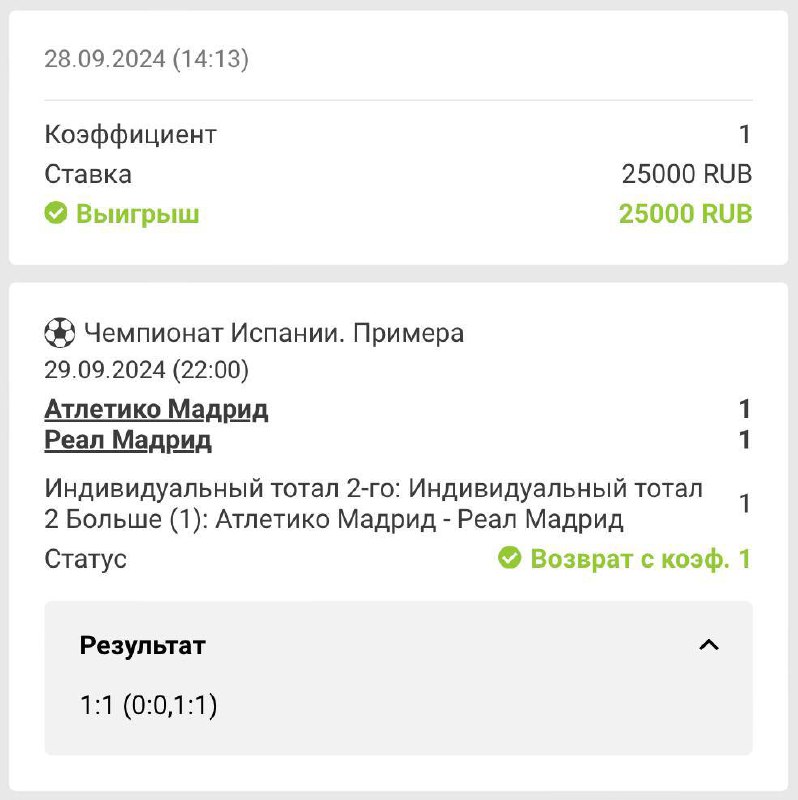Open the Атлетико Мадрид team link
This screenshot has width=798, height=800.
[156, 410]
